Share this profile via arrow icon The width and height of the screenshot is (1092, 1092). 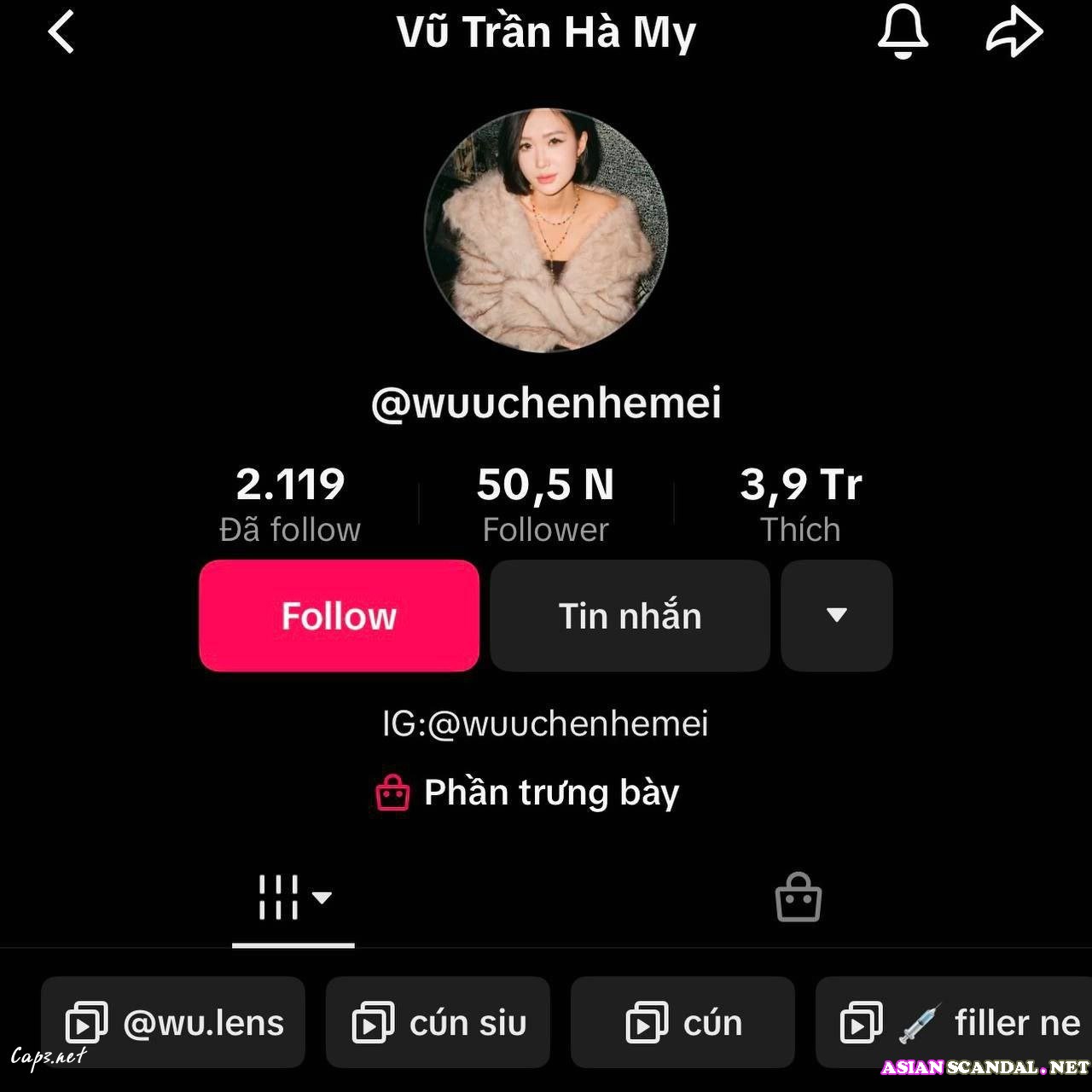pyautogui.click(x=1014, y=32)
